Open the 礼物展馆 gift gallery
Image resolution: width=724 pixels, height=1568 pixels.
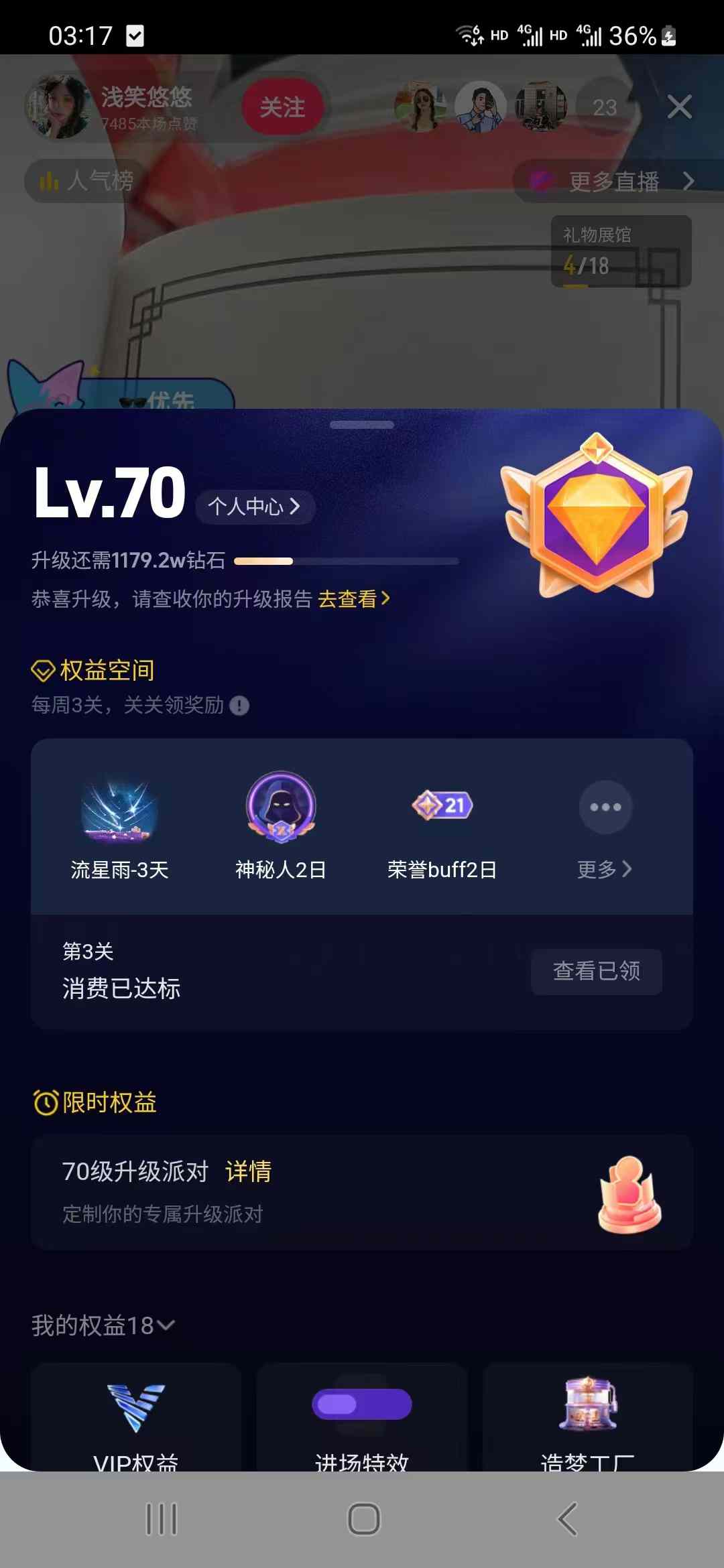point(620,251)
